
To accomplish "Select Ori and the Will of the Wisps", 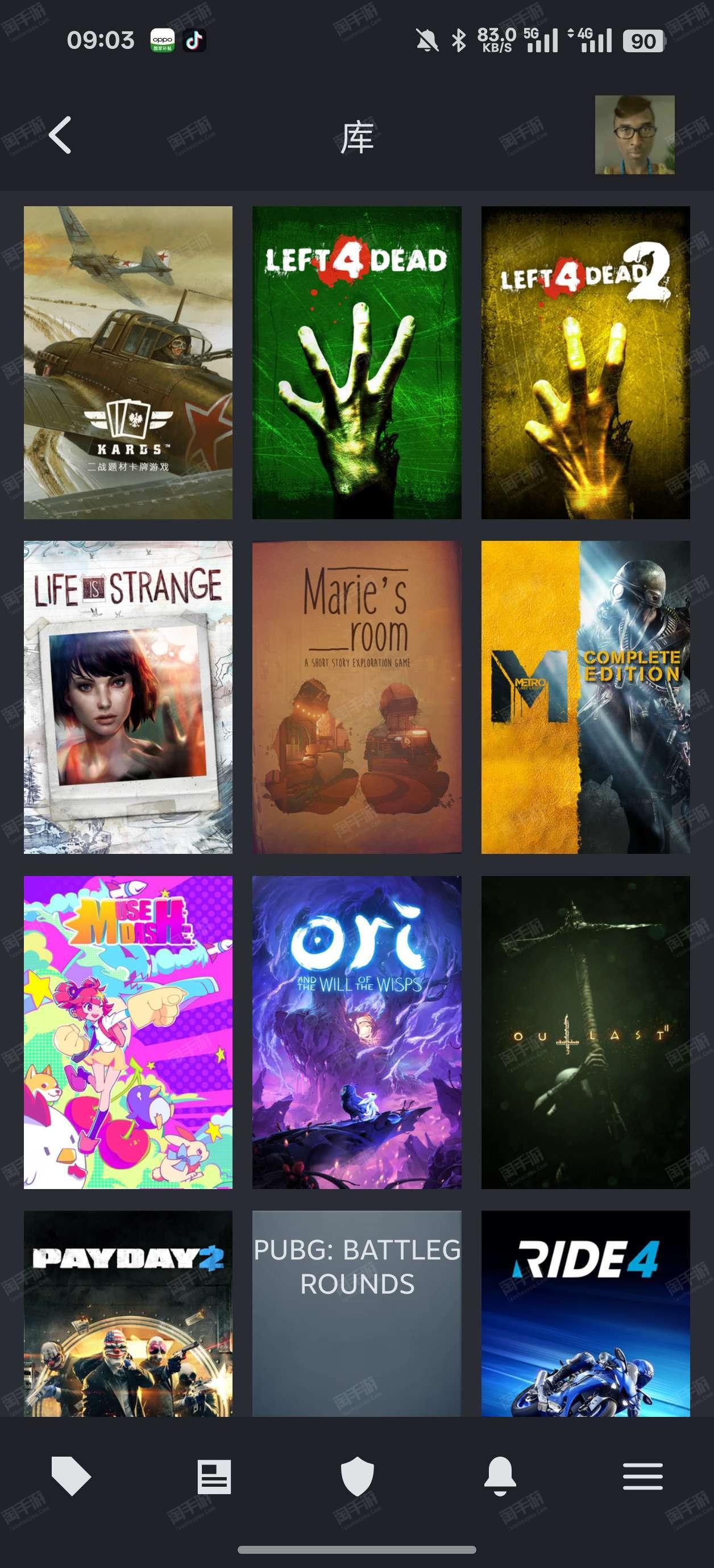I will (x=356, y=1032).
